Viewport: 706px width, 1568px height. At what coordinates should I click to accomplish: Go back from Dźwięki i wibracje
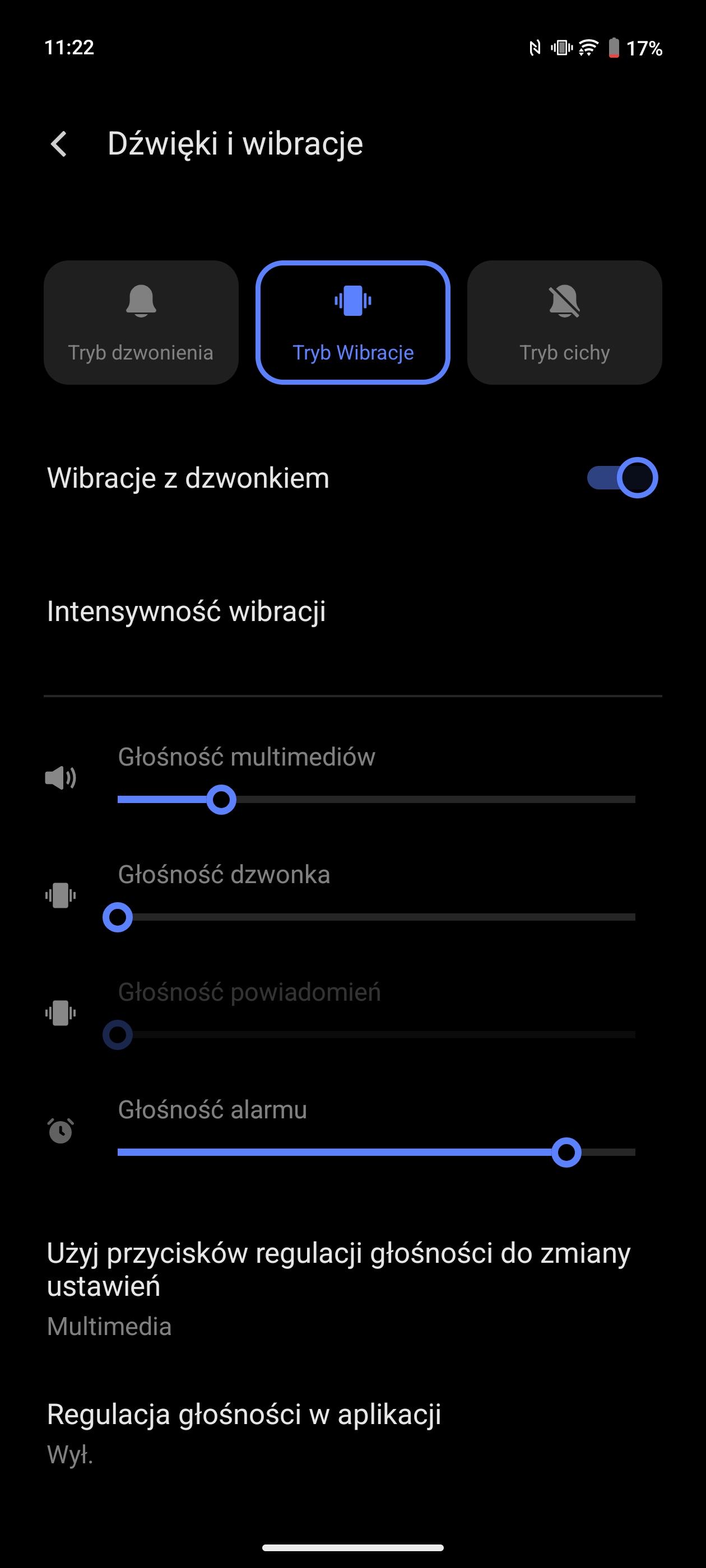[59, 144]
